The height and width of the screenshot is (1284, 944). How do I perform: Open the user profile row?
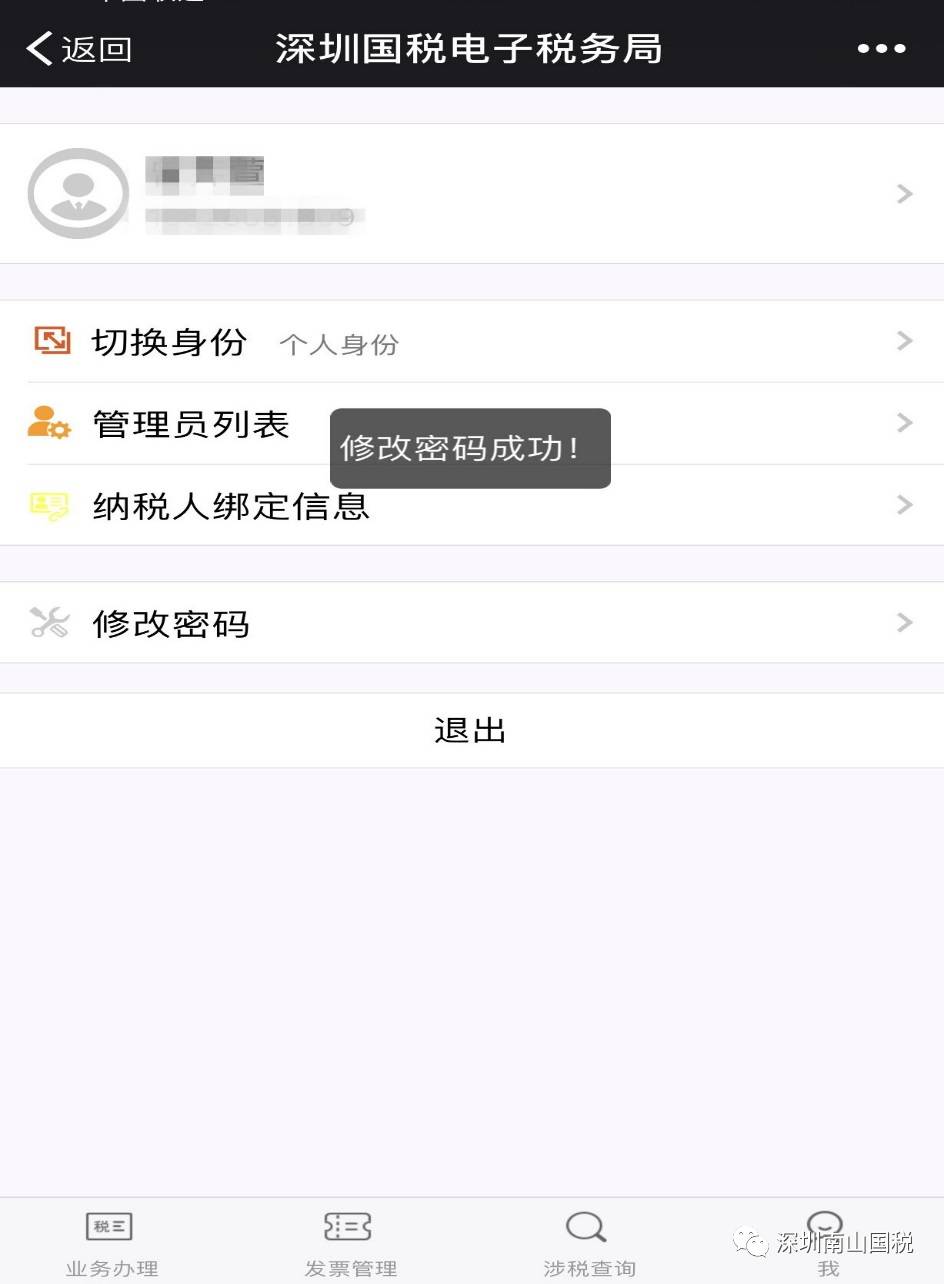[x=470, y=194]
